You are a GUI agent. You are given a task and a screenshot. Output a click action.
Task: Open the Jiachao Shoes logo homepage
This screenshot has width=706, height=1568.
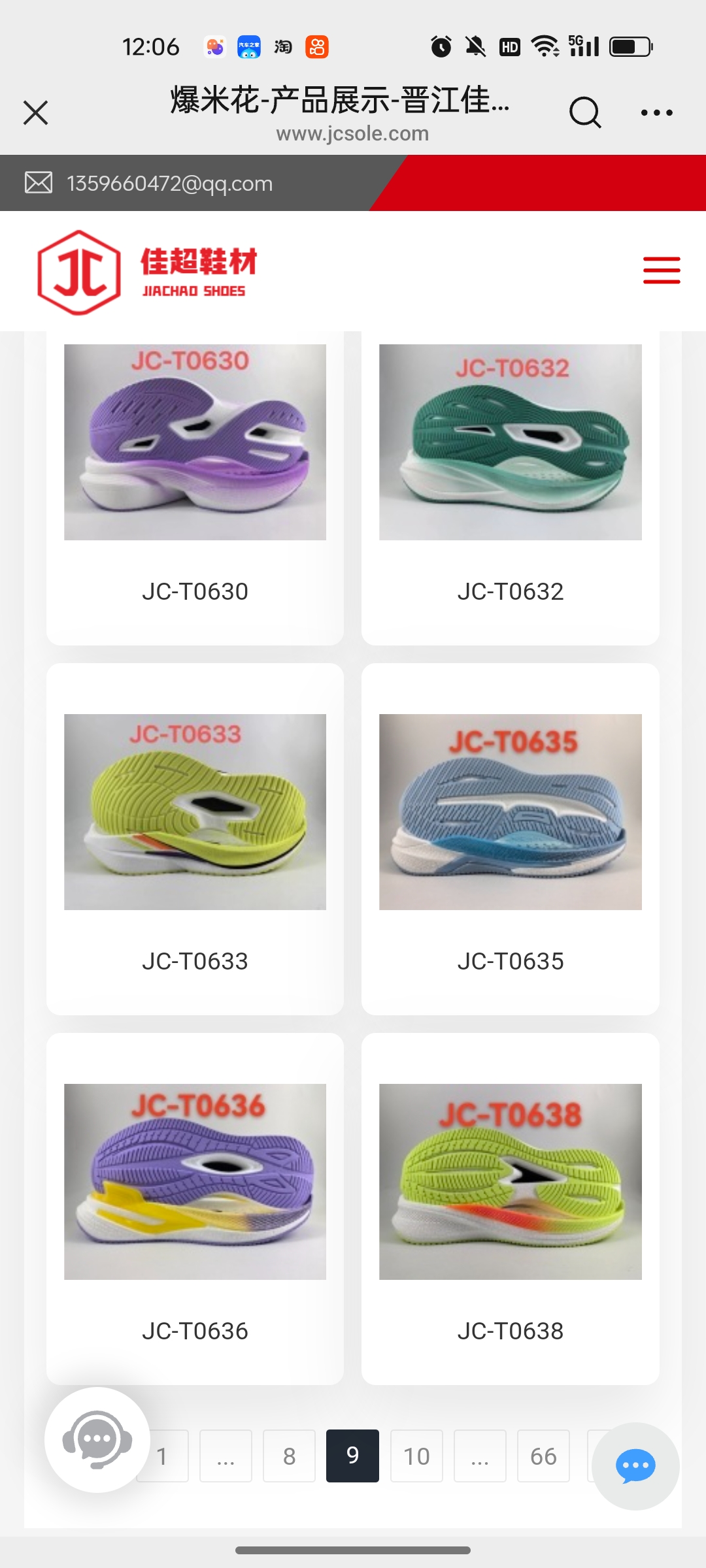coord(148,272)
